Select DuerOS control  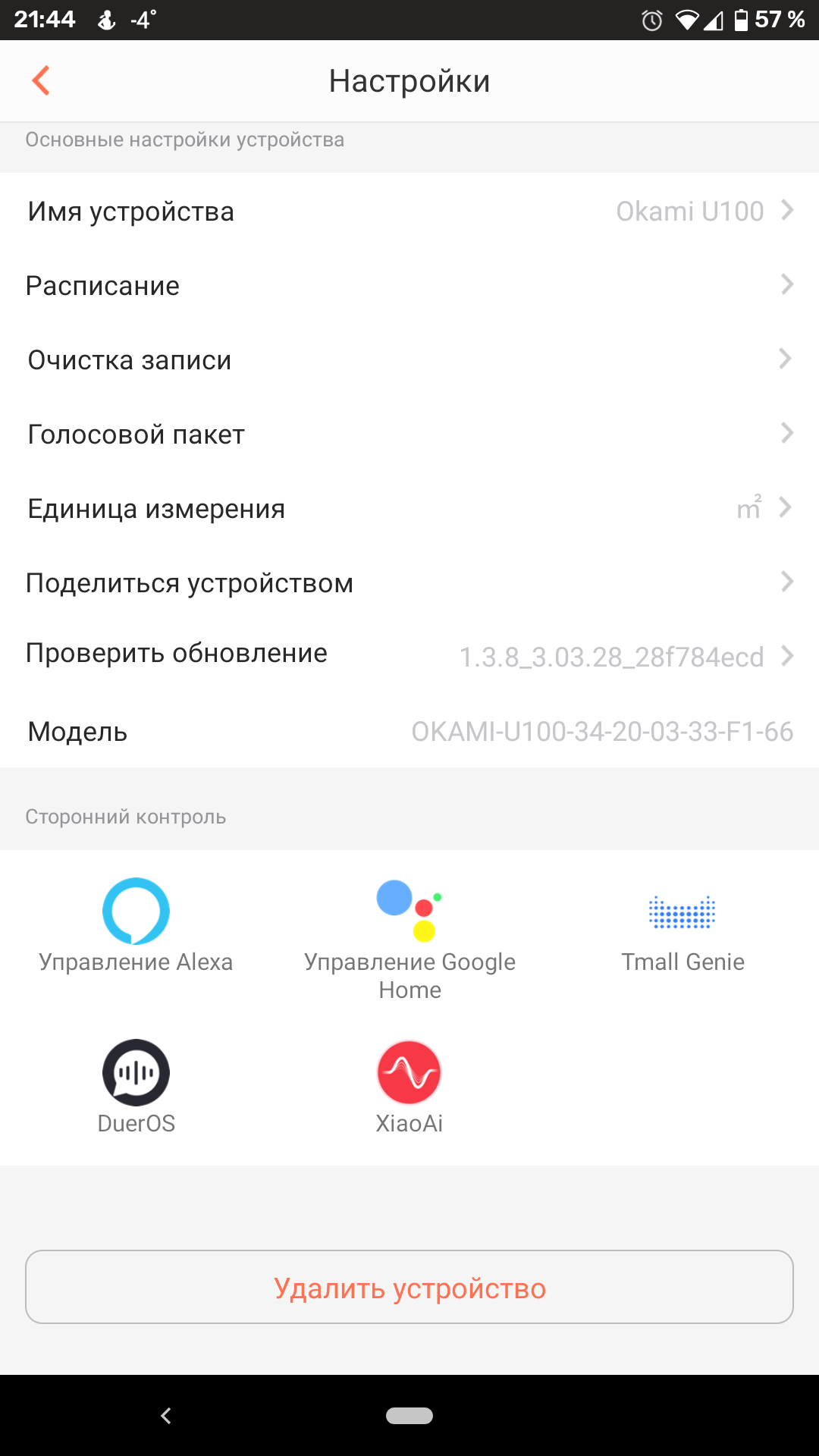click(136, 1087)
